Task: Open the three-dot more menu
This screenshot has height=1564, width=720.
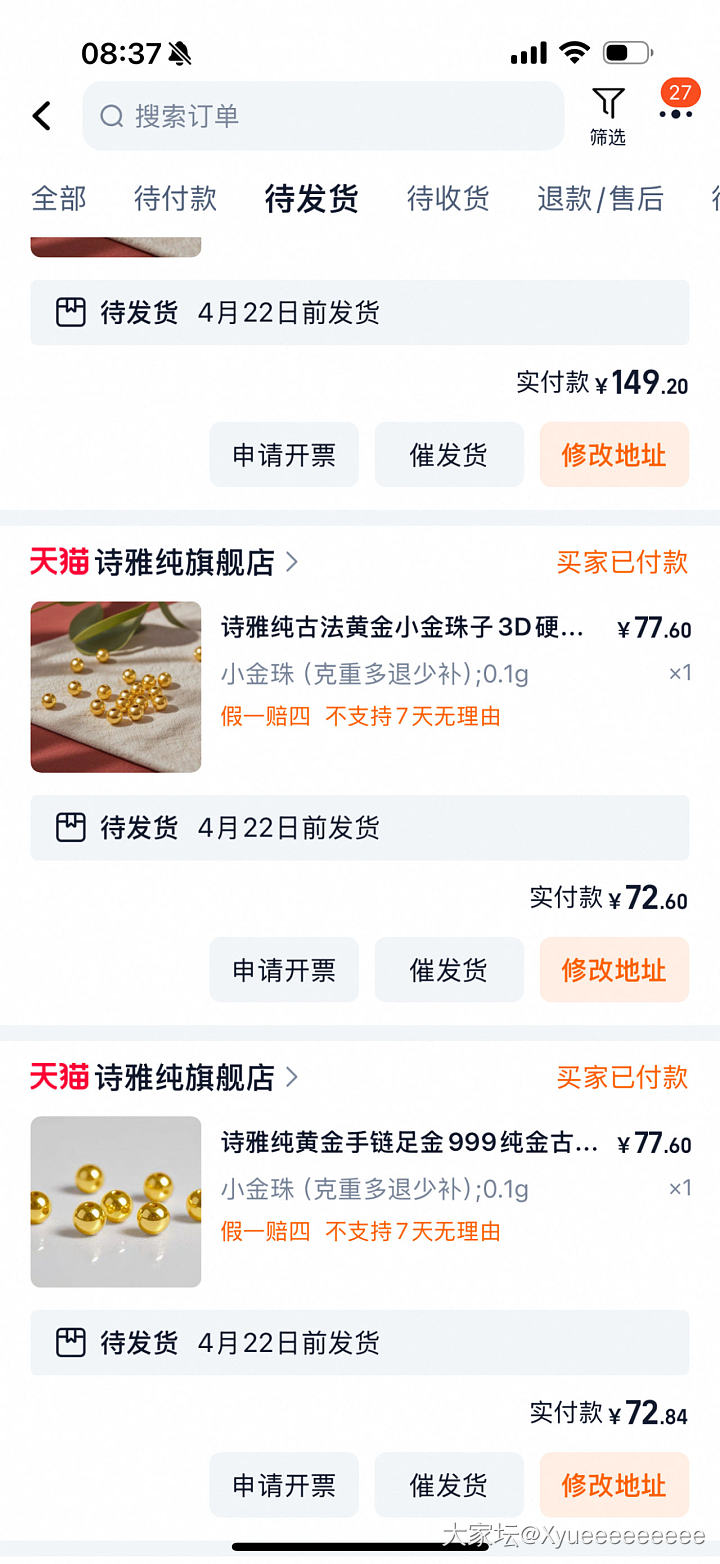Action: [676, 112]
